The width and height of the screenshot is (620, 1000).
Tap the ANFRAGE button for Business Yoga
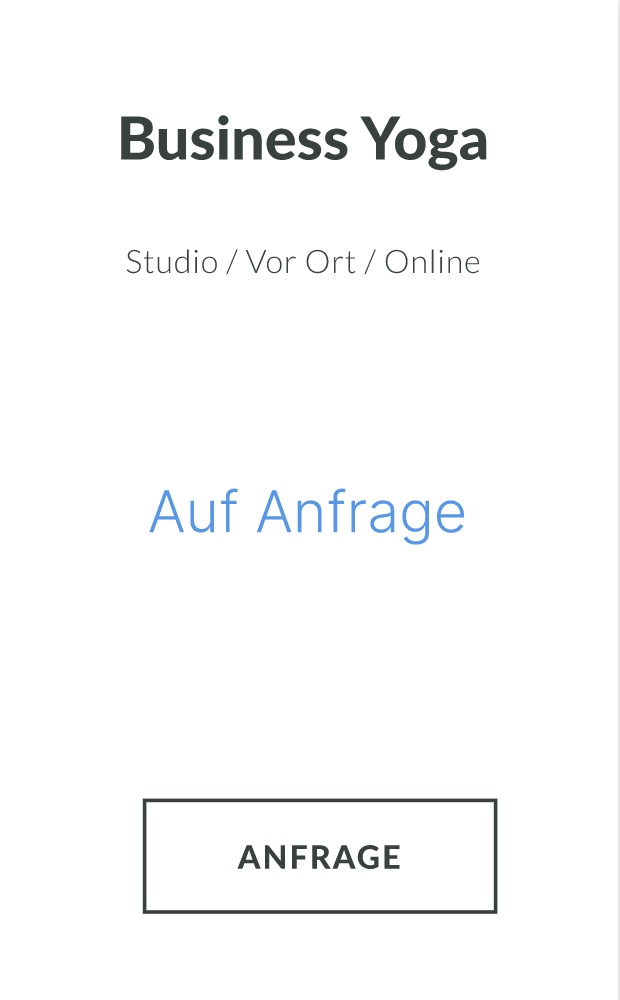pos(320,856)
